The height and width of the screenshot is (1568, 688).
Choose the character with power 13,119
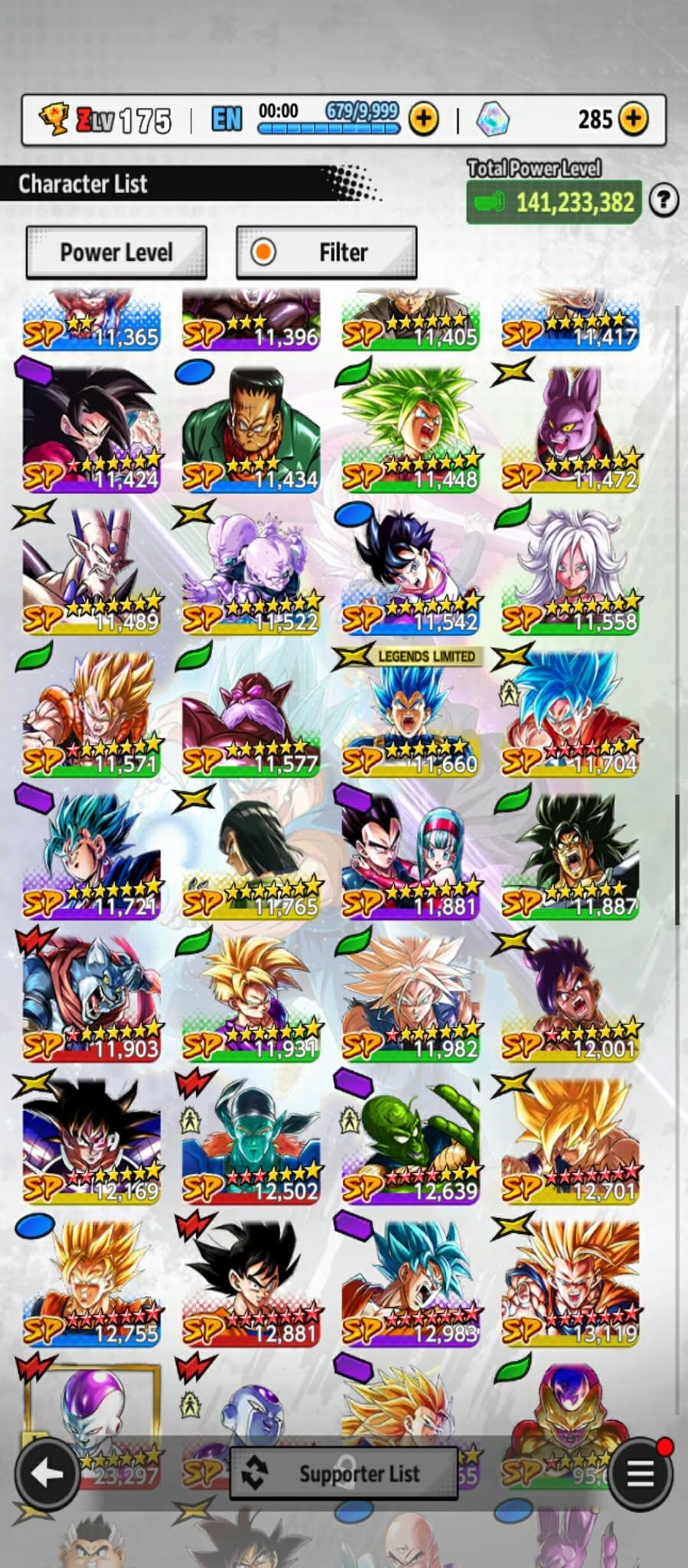coord(570,1283)
